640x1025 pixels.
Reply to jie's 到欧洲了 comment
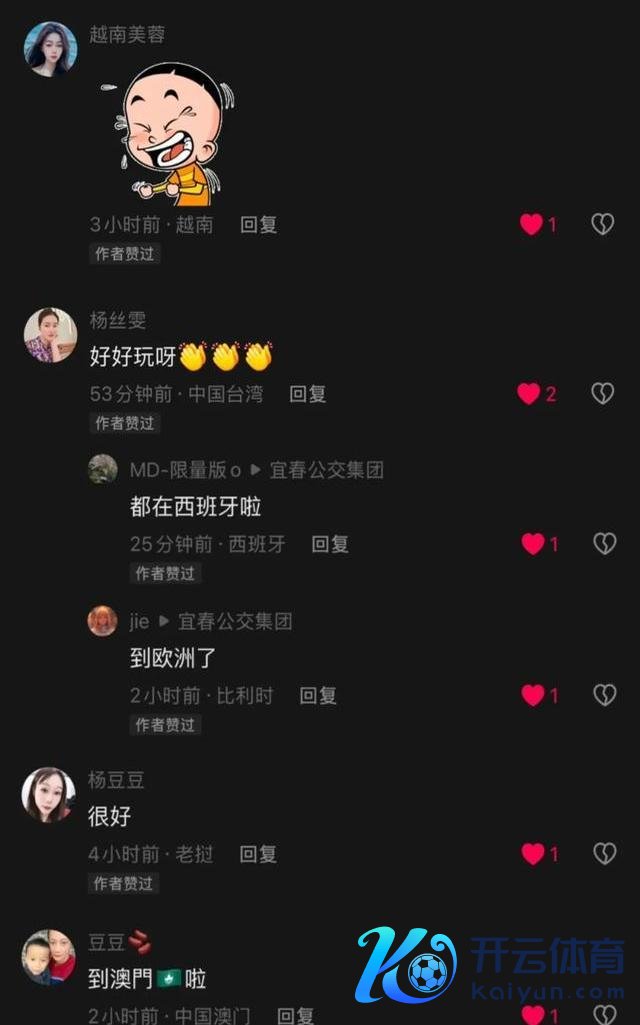pyautogui.click(x=318, y=695)
